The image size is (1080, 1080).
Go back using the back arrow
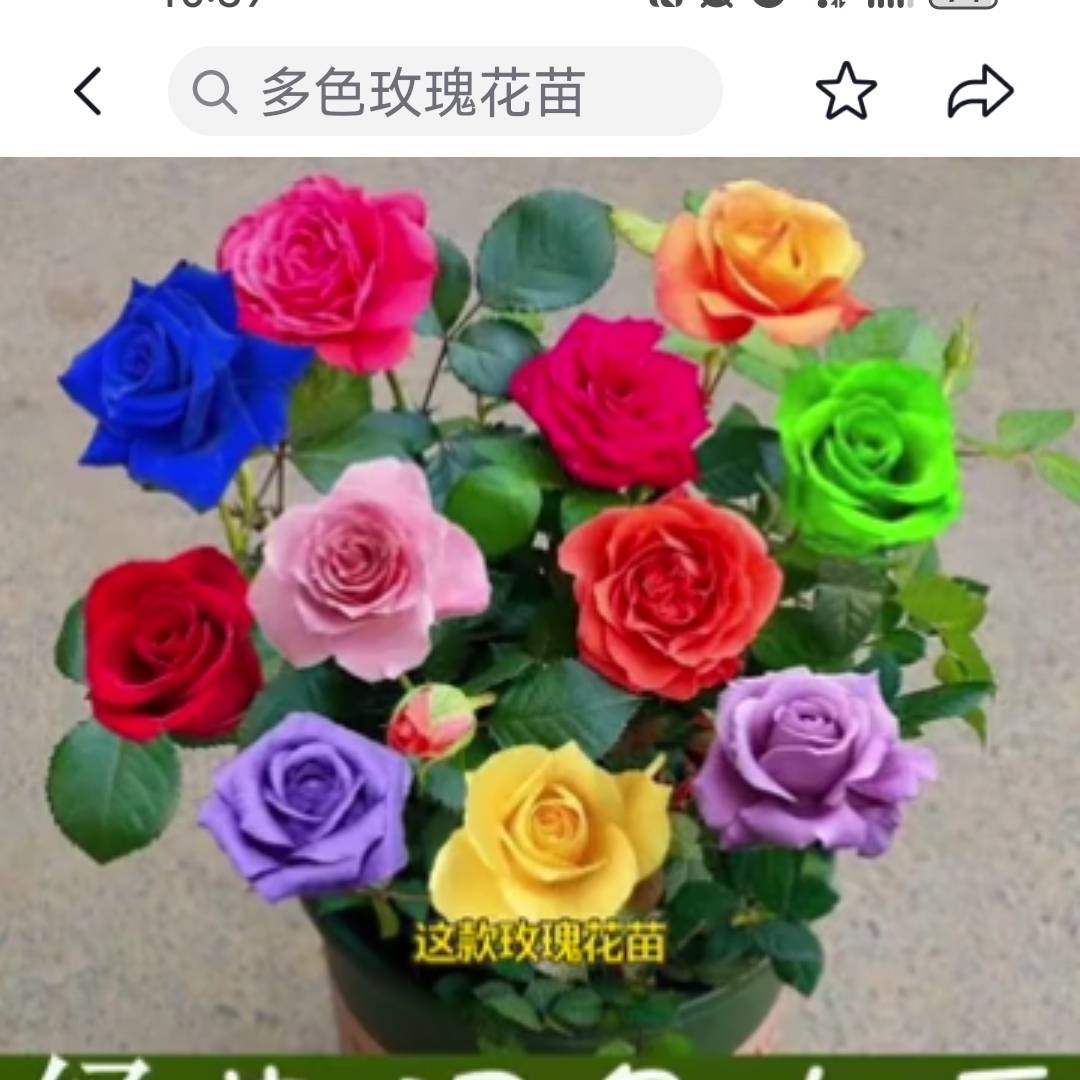coord(88,92)
